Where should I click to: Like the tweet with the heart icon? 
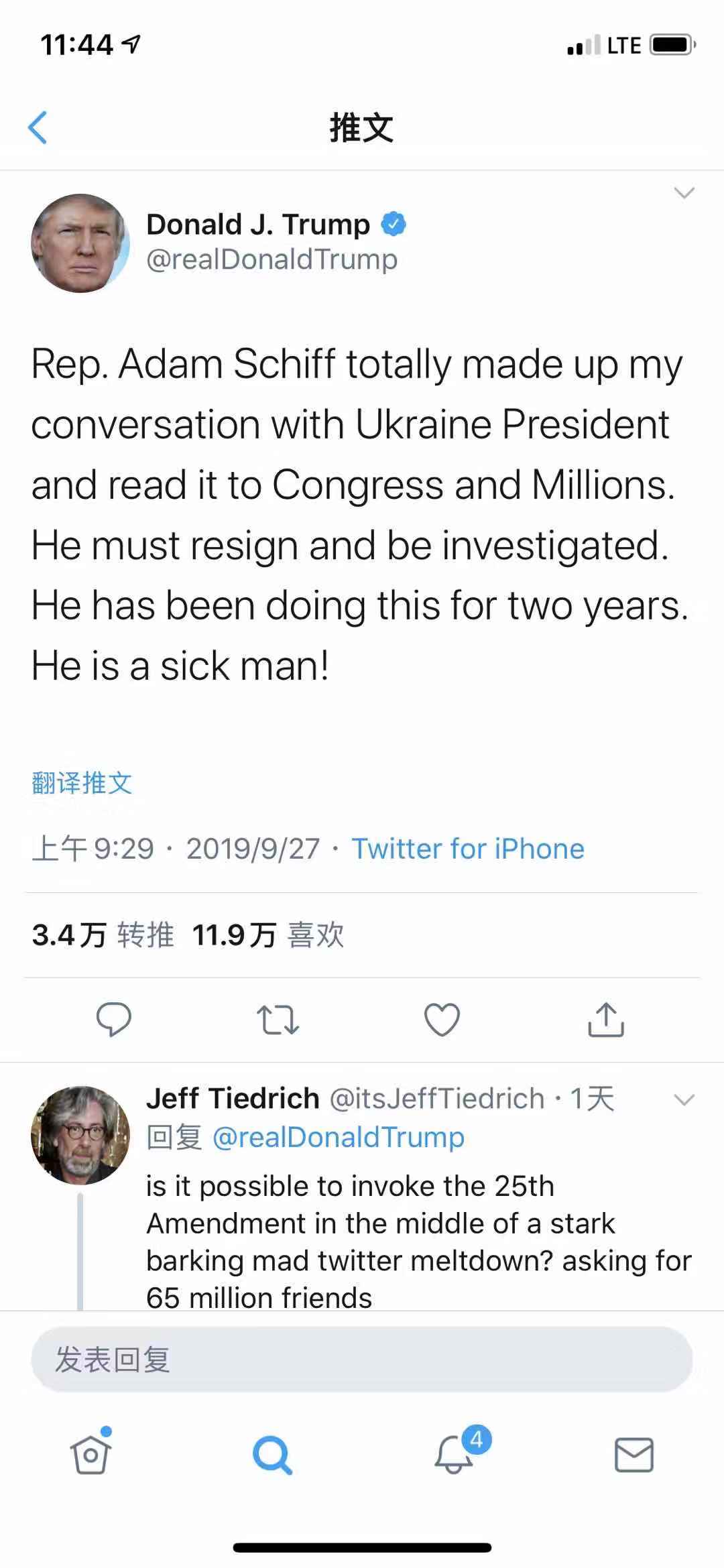[x=442, y=1020]
